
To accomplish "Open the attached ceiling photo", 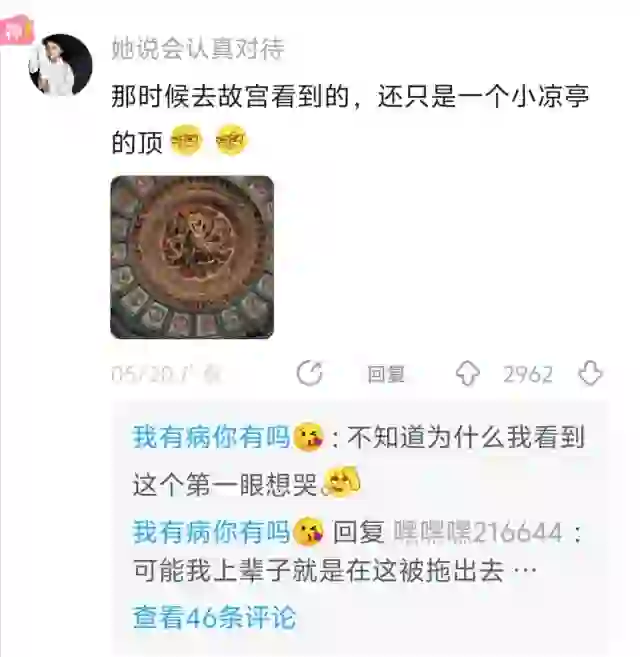I will (x=191, y=257).
